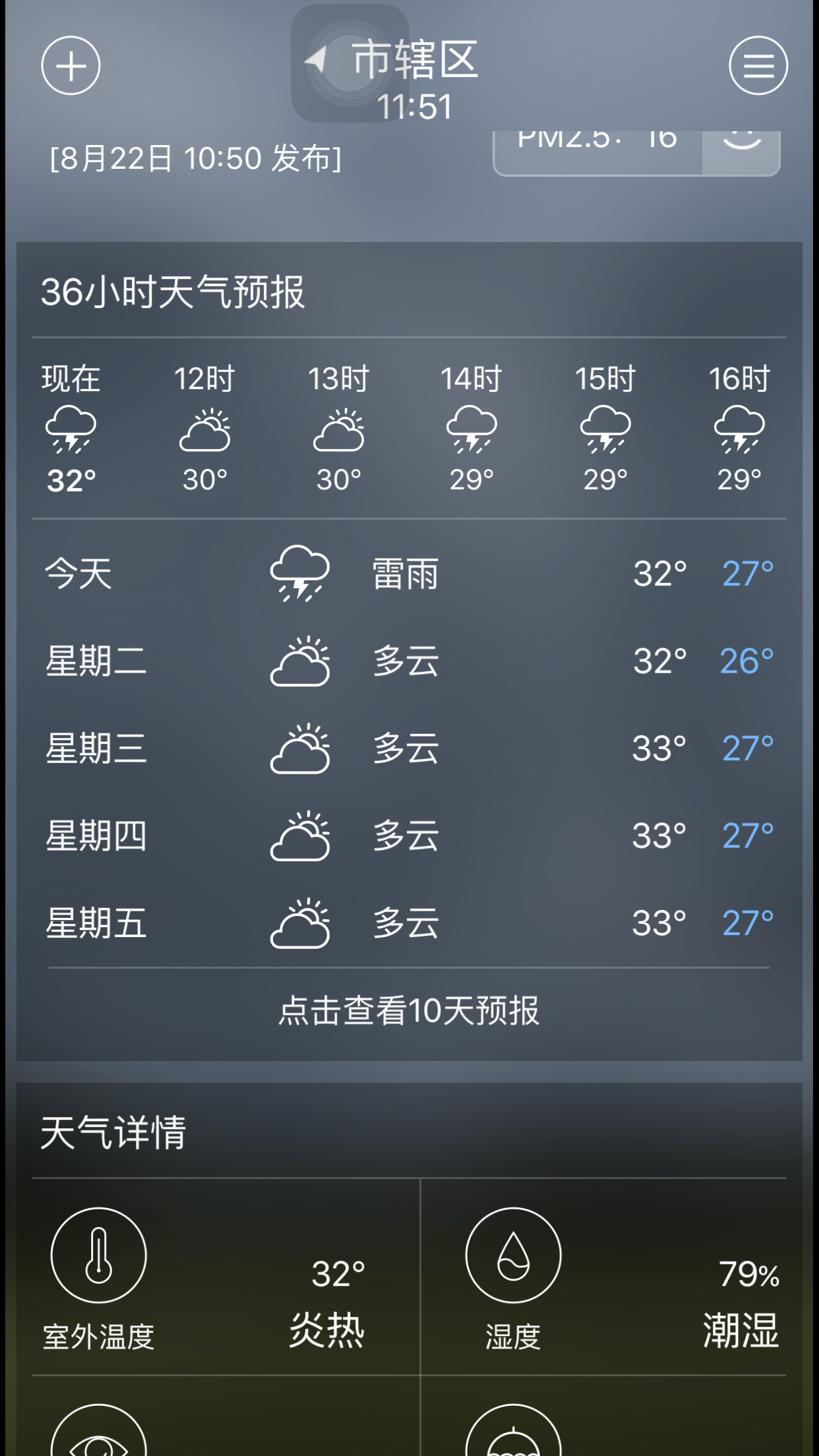
Task: Open the 室外温度 detail tile
Action: 226,1277
